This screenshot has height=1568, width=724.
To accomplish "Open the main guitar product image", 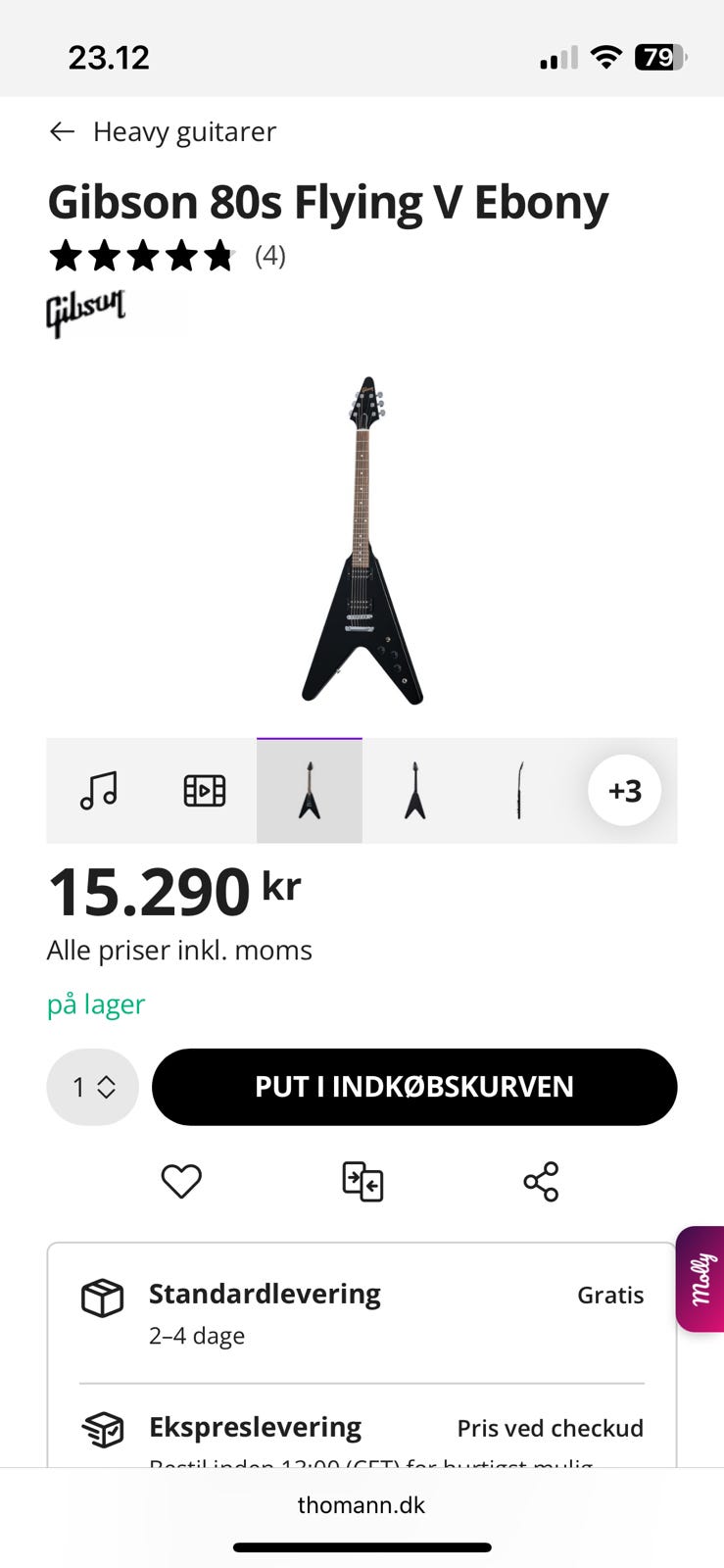I will click(362, 540).
